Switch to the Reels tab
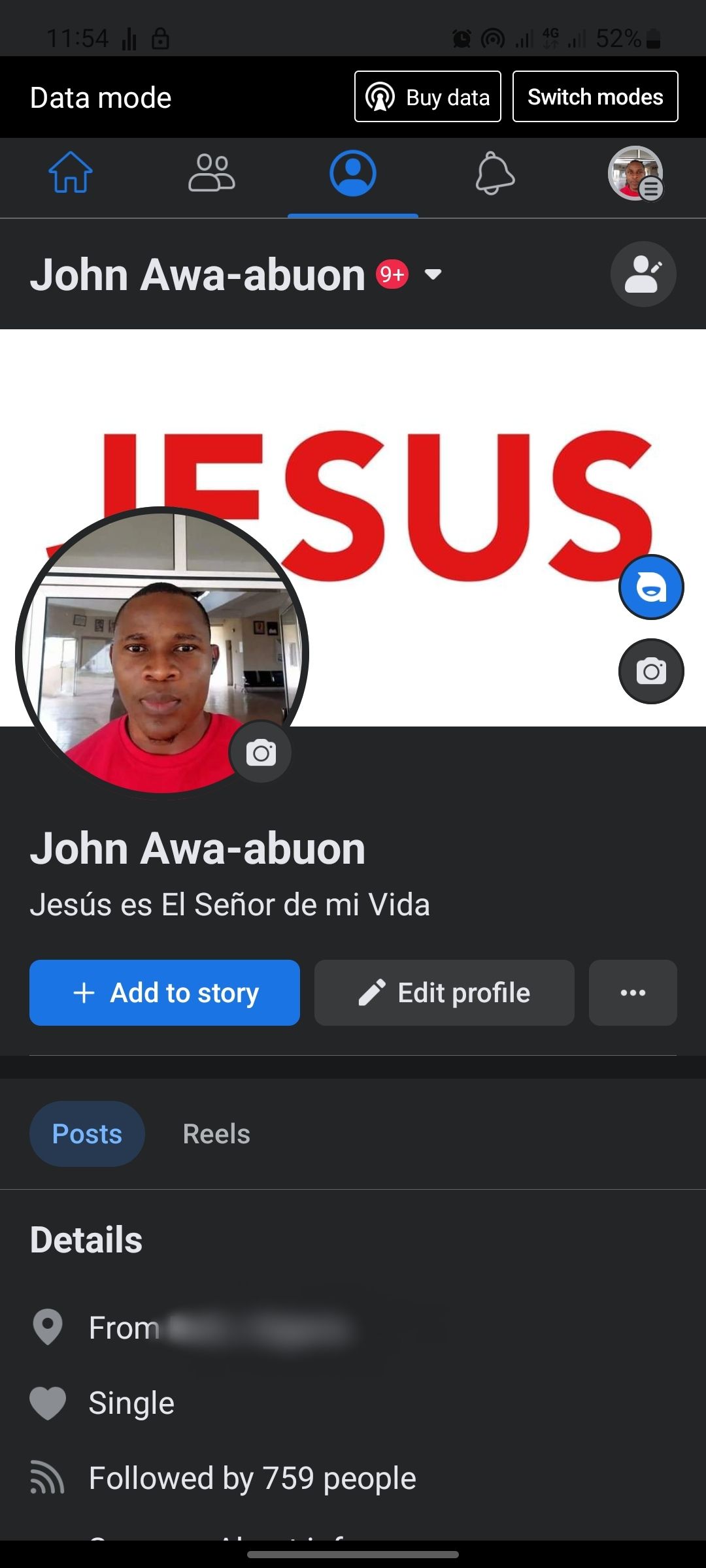The image size is (706, 1568). (x=216, y=1134)
